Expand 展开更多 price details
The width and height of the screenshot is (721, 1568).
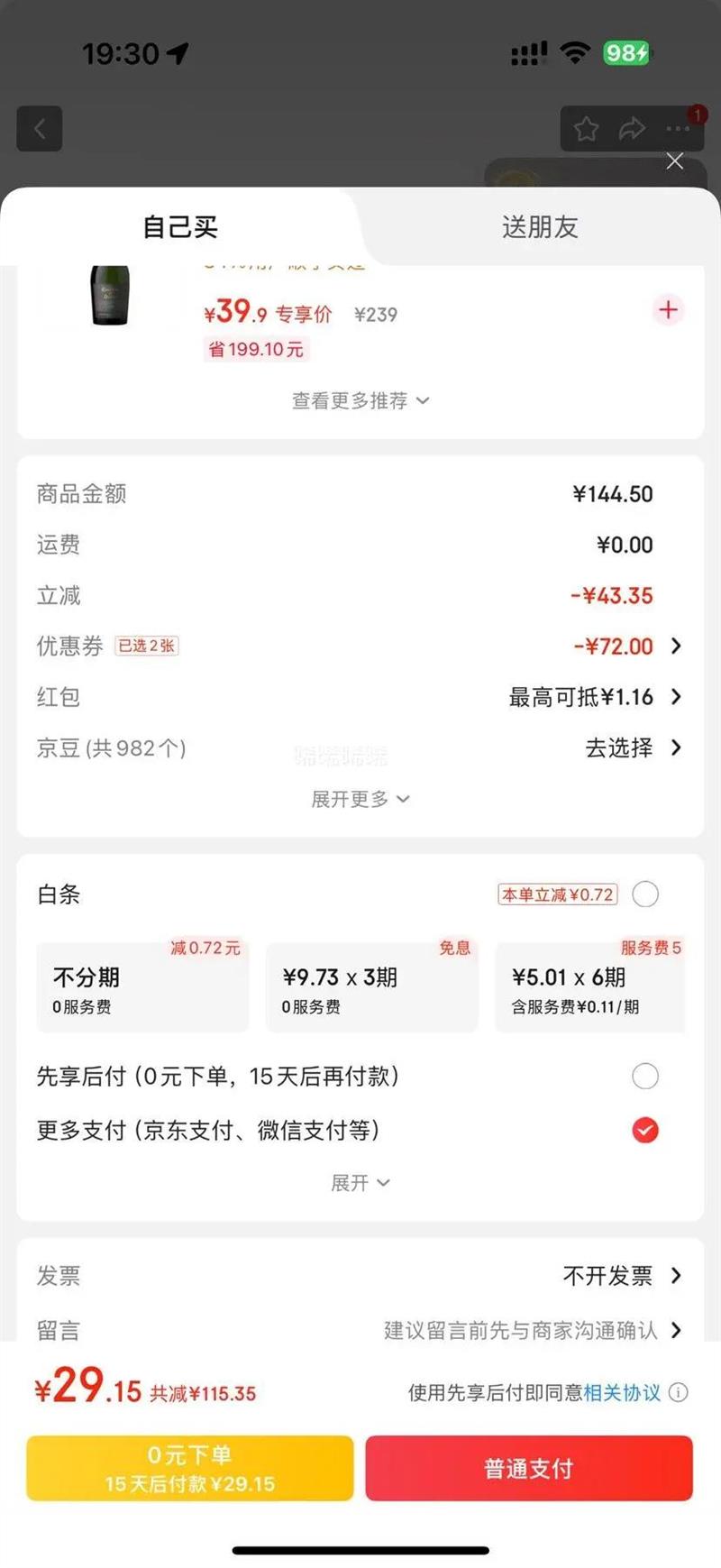pos(360,799)
